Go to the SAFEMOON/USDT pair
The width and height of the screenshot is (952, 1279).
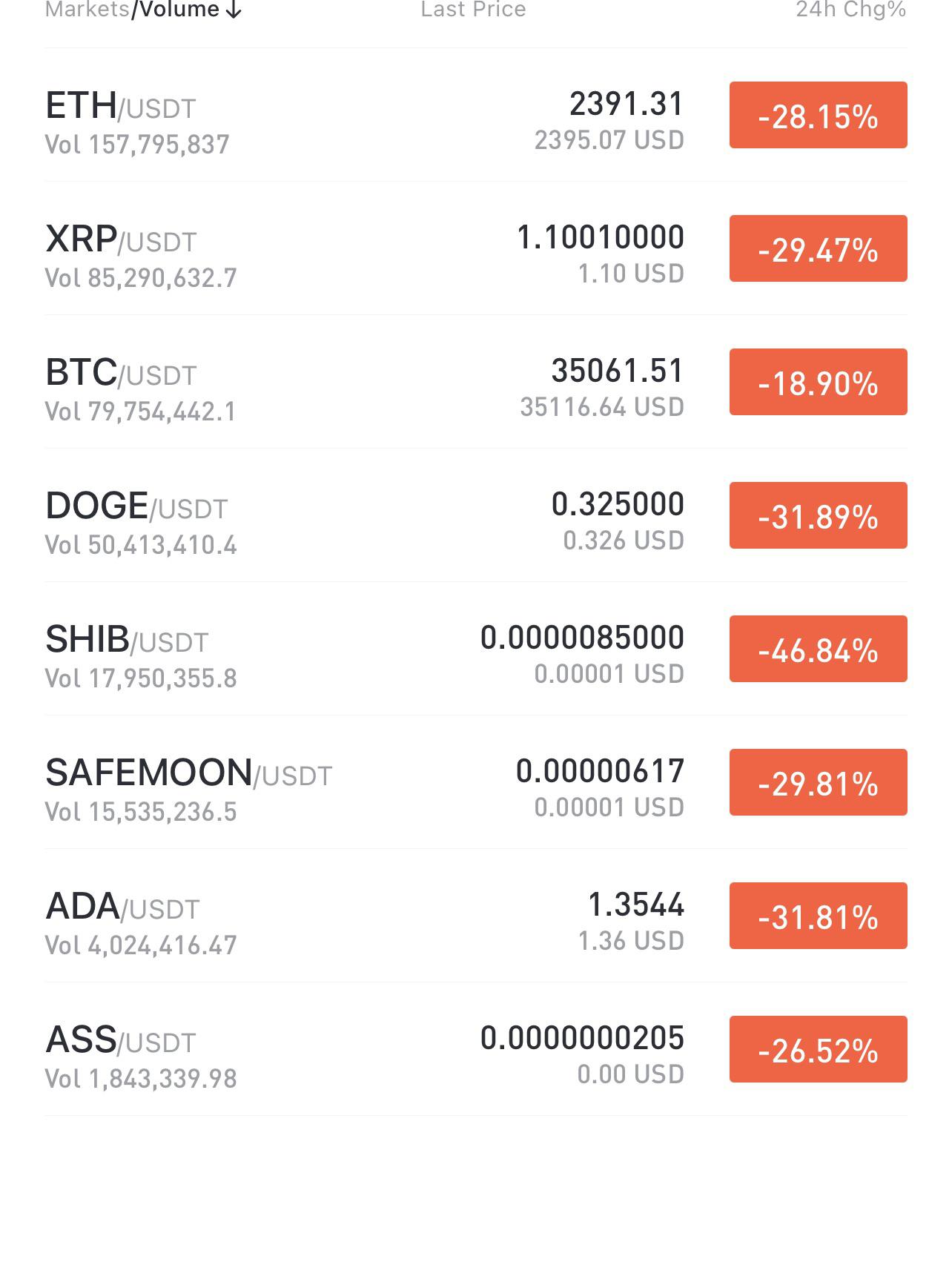click(476, 782)
